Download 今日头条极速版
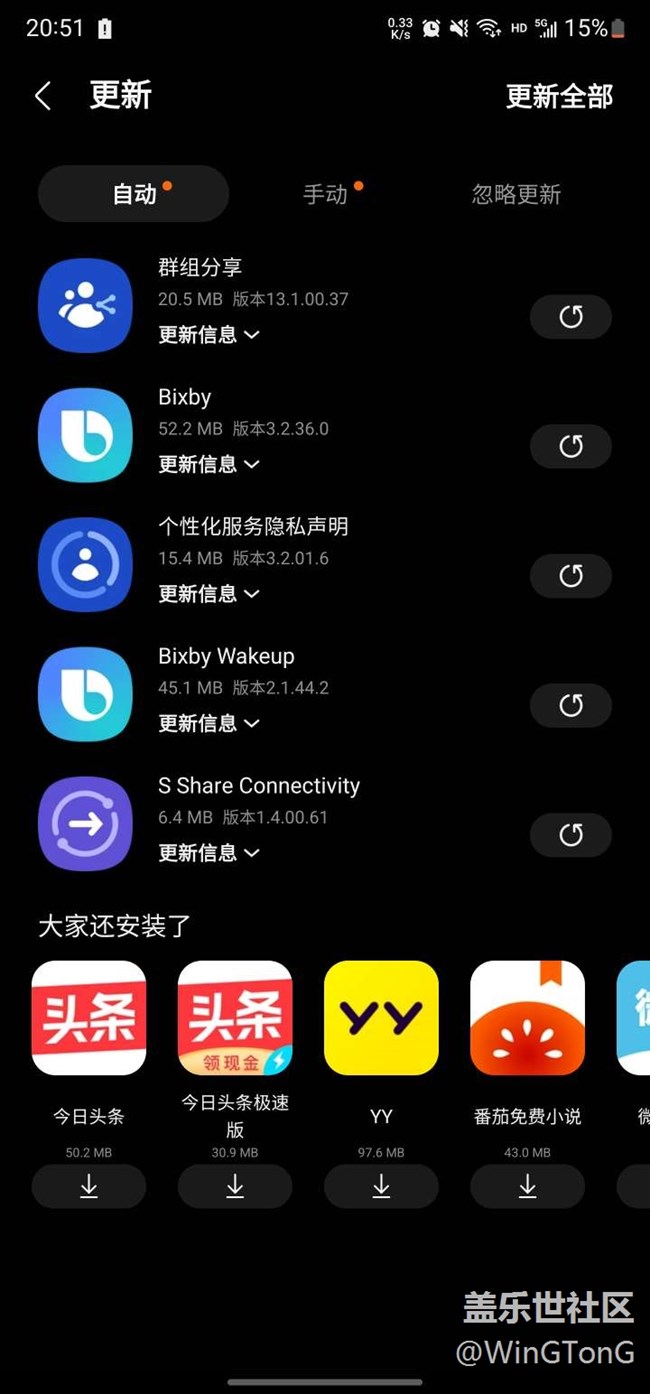Screen dimensions: 650x1394 pyautogui.click(x=235, y=1186)
